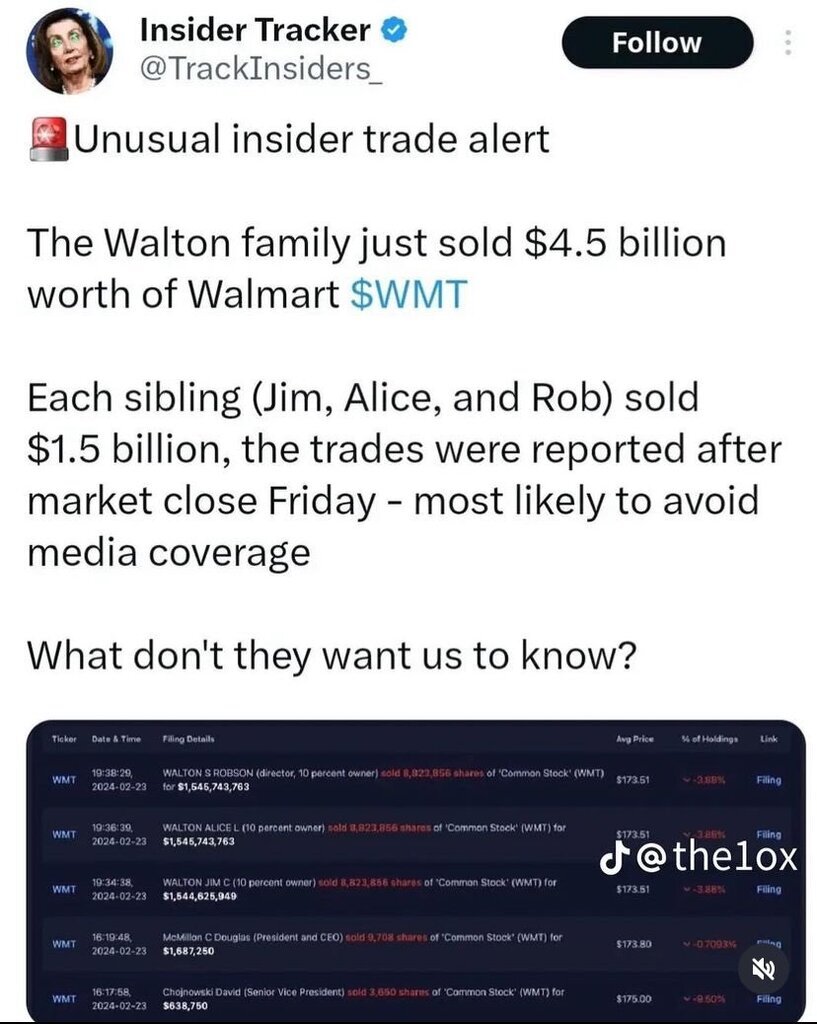This screenshot has width=817, height=1024.
Task: Unmute the video sound
Action: coord(763,967)
